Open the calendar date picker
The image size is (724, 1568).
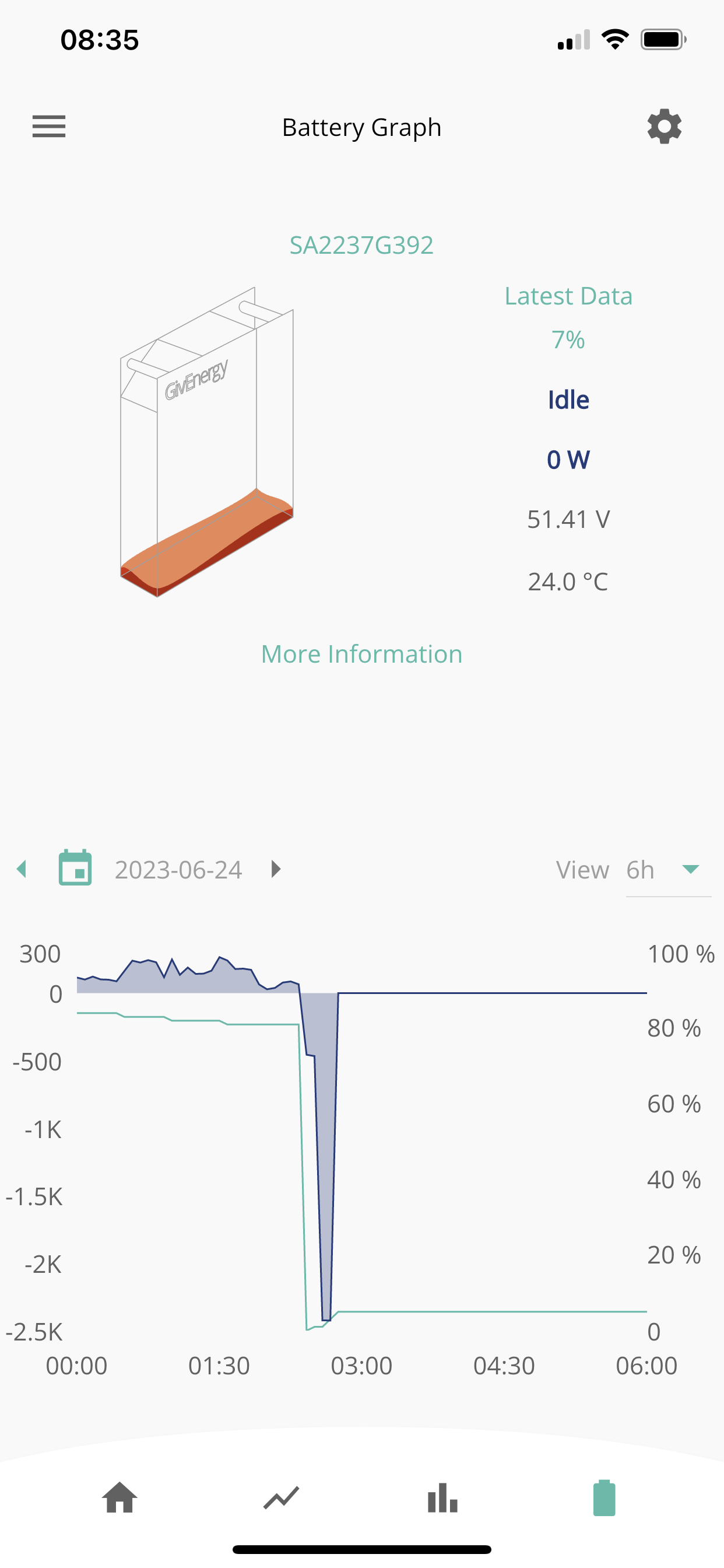pos(75,867)
